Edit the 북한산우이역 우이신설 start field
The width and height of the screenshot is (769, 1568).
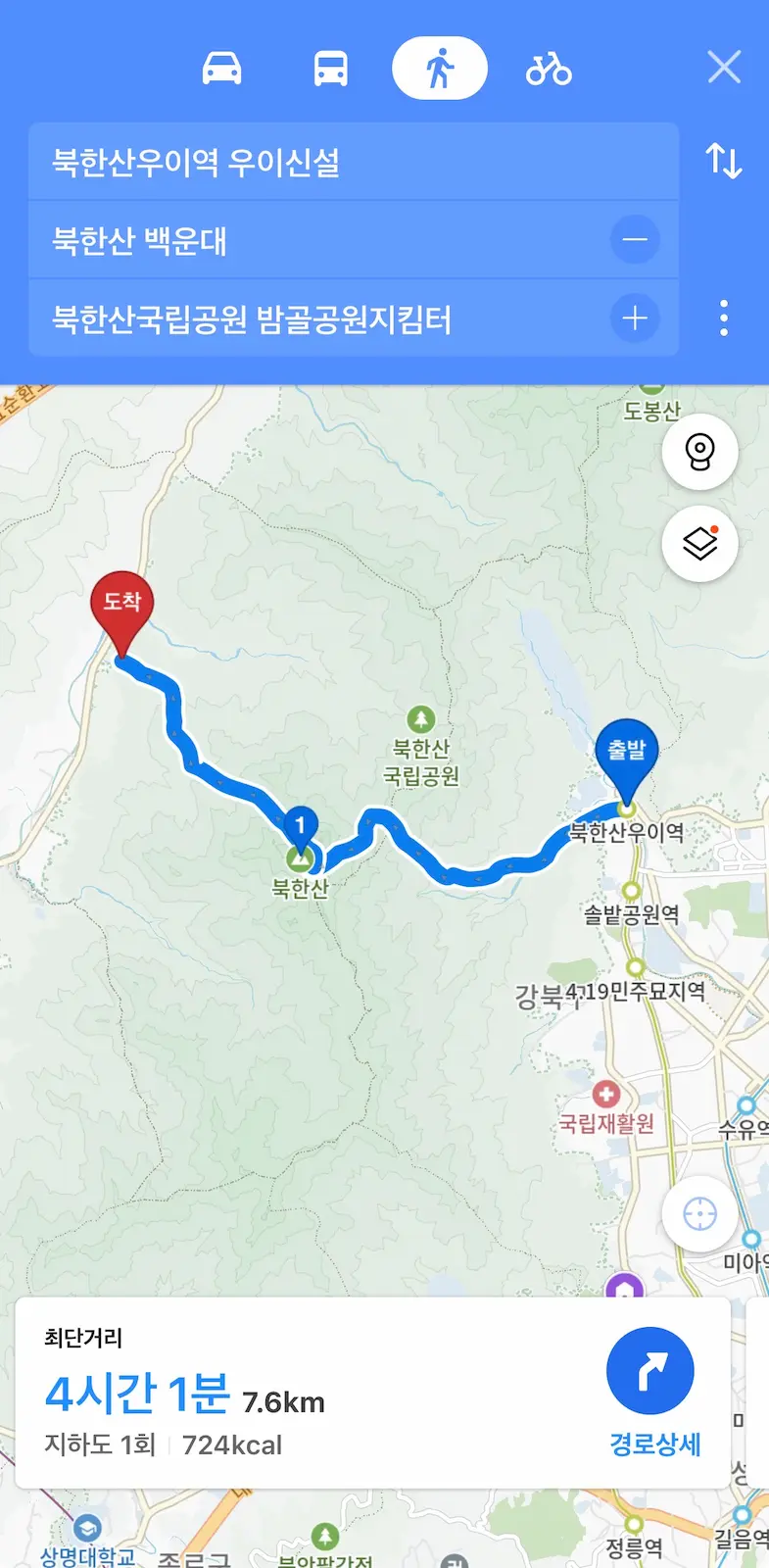click(294, 162)
